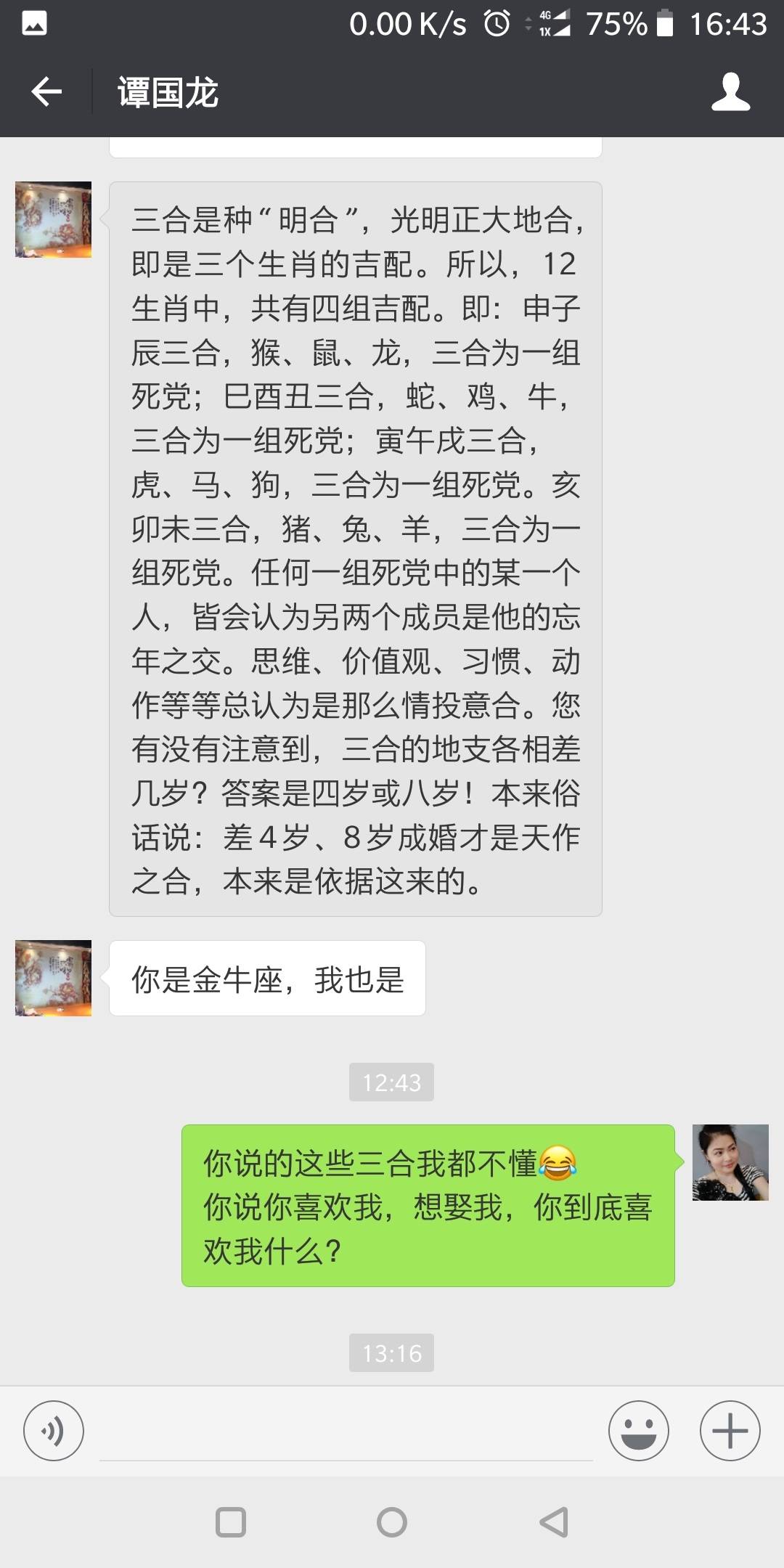784x1568 pixels.
Task: Tap the back arrow to leave the chat
Action: (45, 93)
